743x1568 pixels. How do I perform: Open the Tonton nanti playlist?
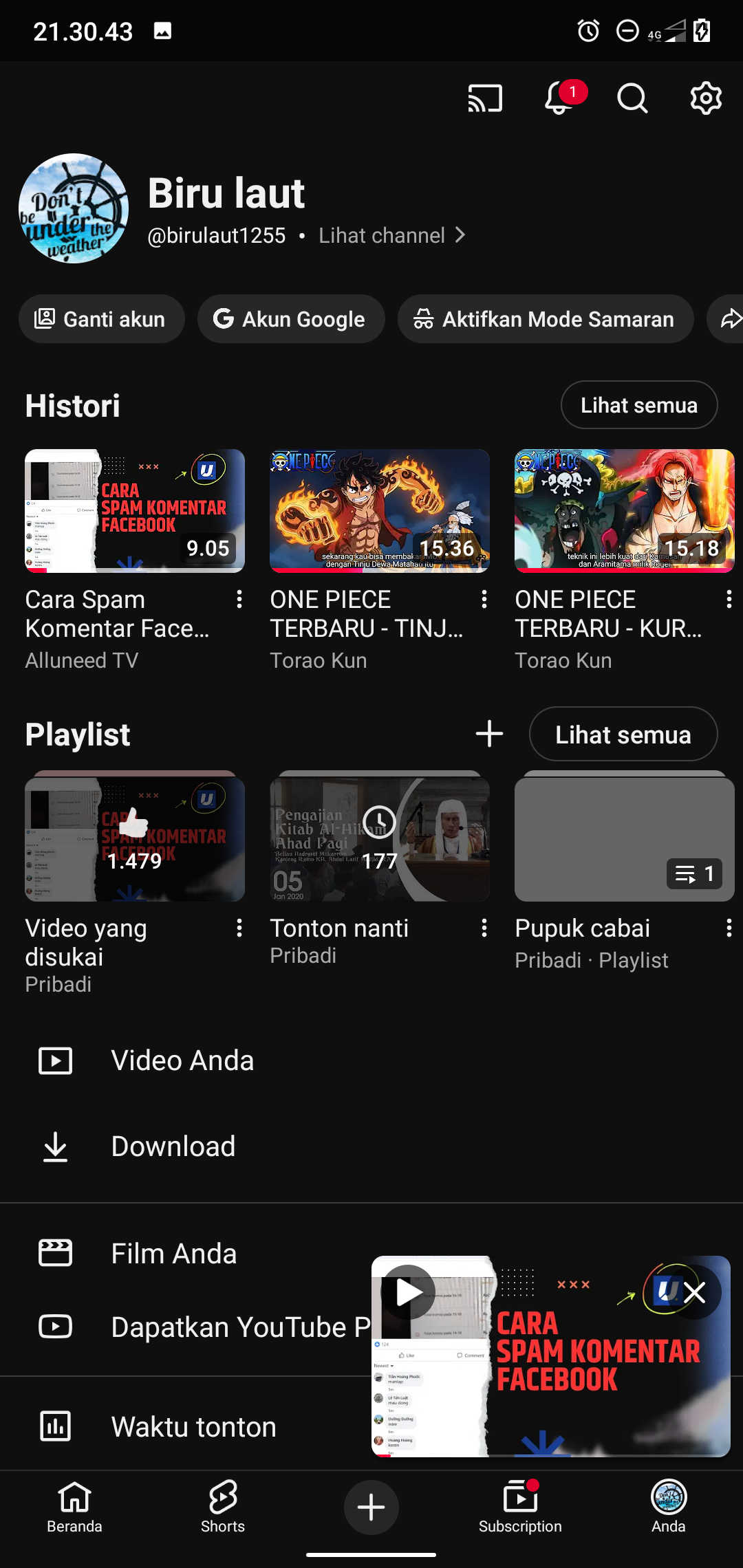tap(380, 839)
